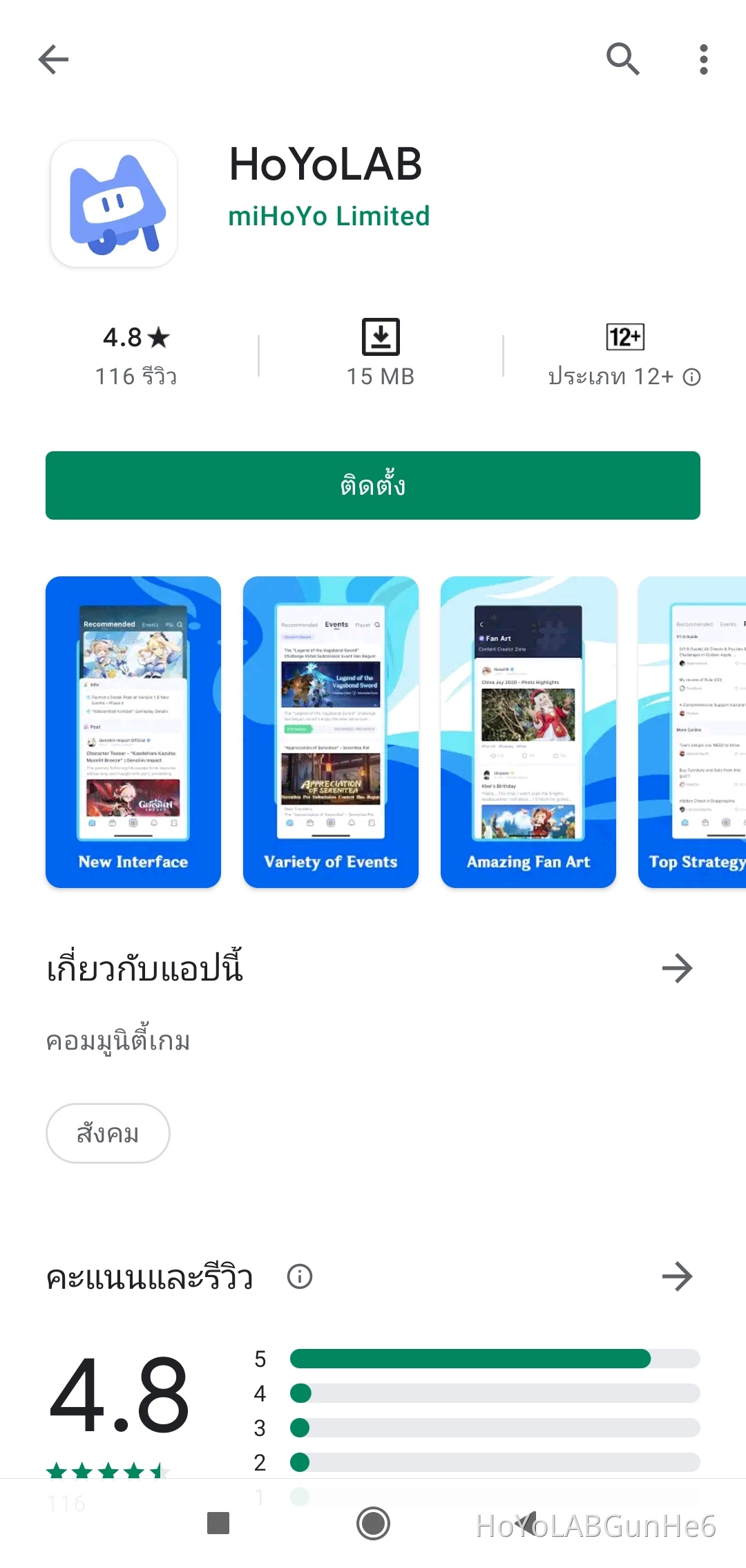The width and height of the screenshot is (746, 1568).
Task: Tap the info icon next to ประเภท 12+
Action: pos(691,377)
